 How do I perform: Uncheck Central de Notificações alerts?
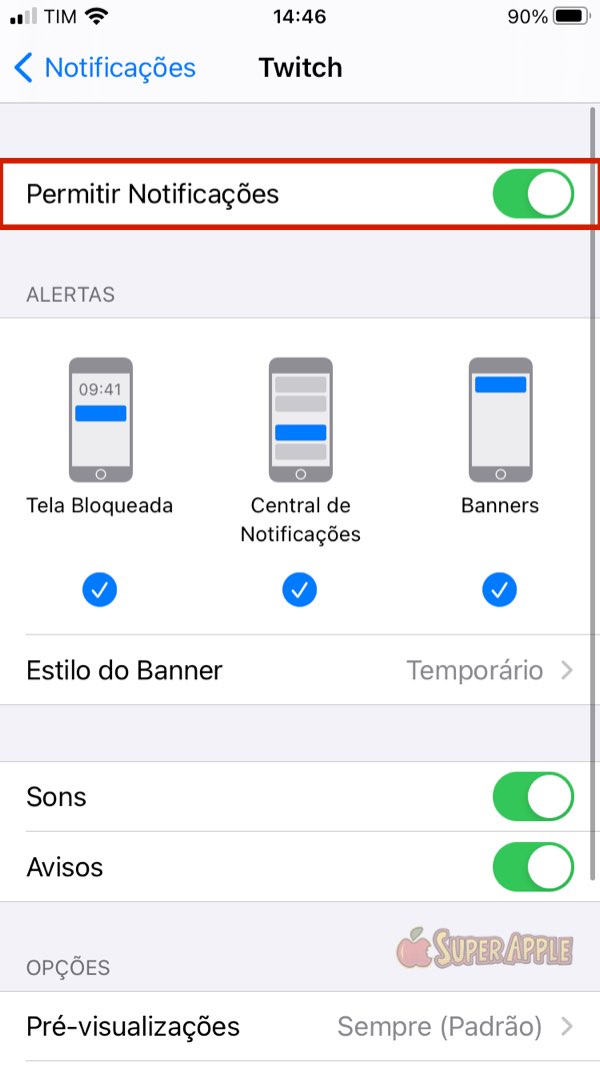point(300,591)
